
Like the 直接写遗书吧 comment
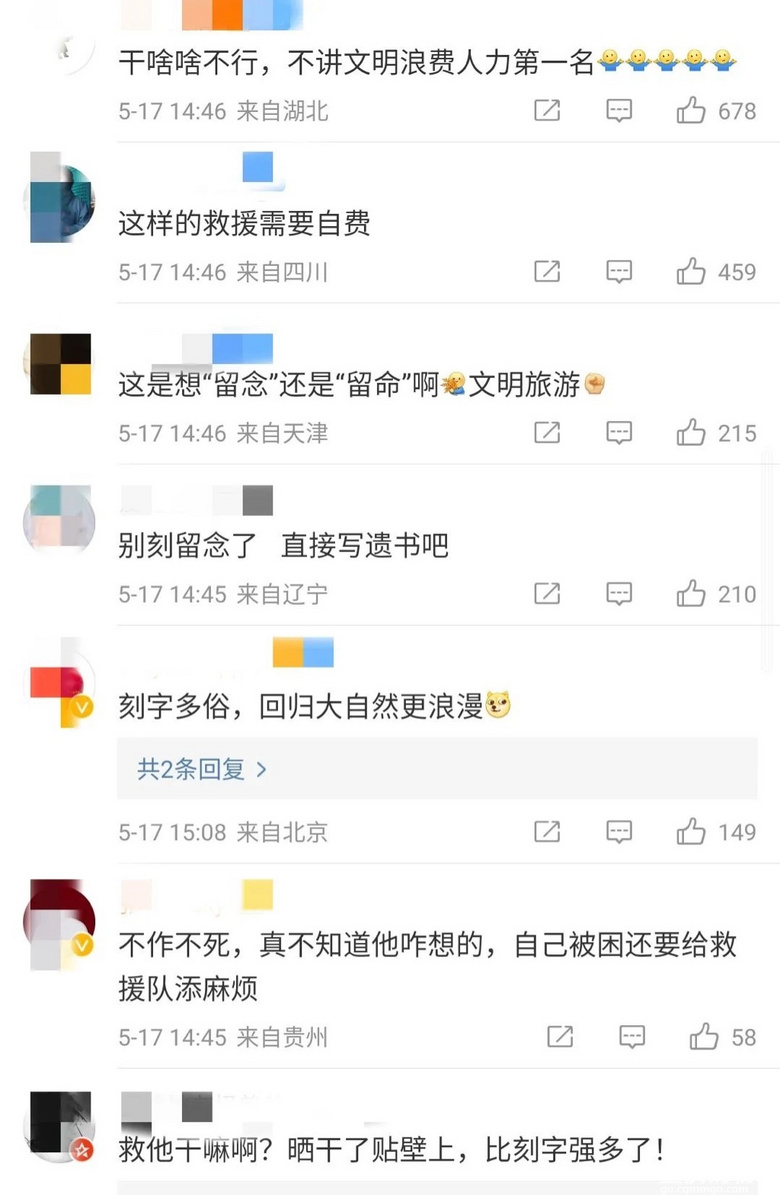(691, 594)
